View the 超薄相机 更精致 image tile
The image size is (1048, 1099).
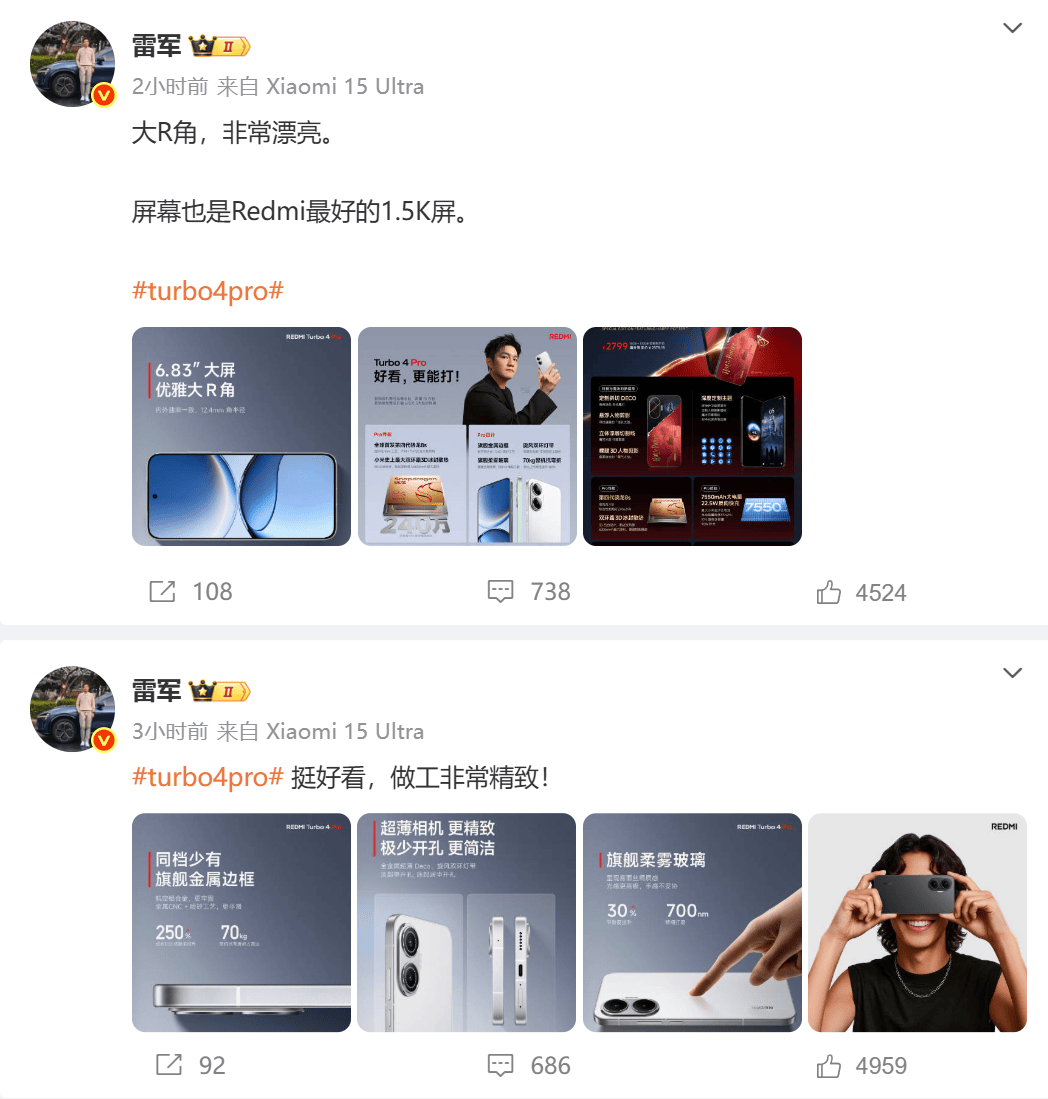pos(466,922)
